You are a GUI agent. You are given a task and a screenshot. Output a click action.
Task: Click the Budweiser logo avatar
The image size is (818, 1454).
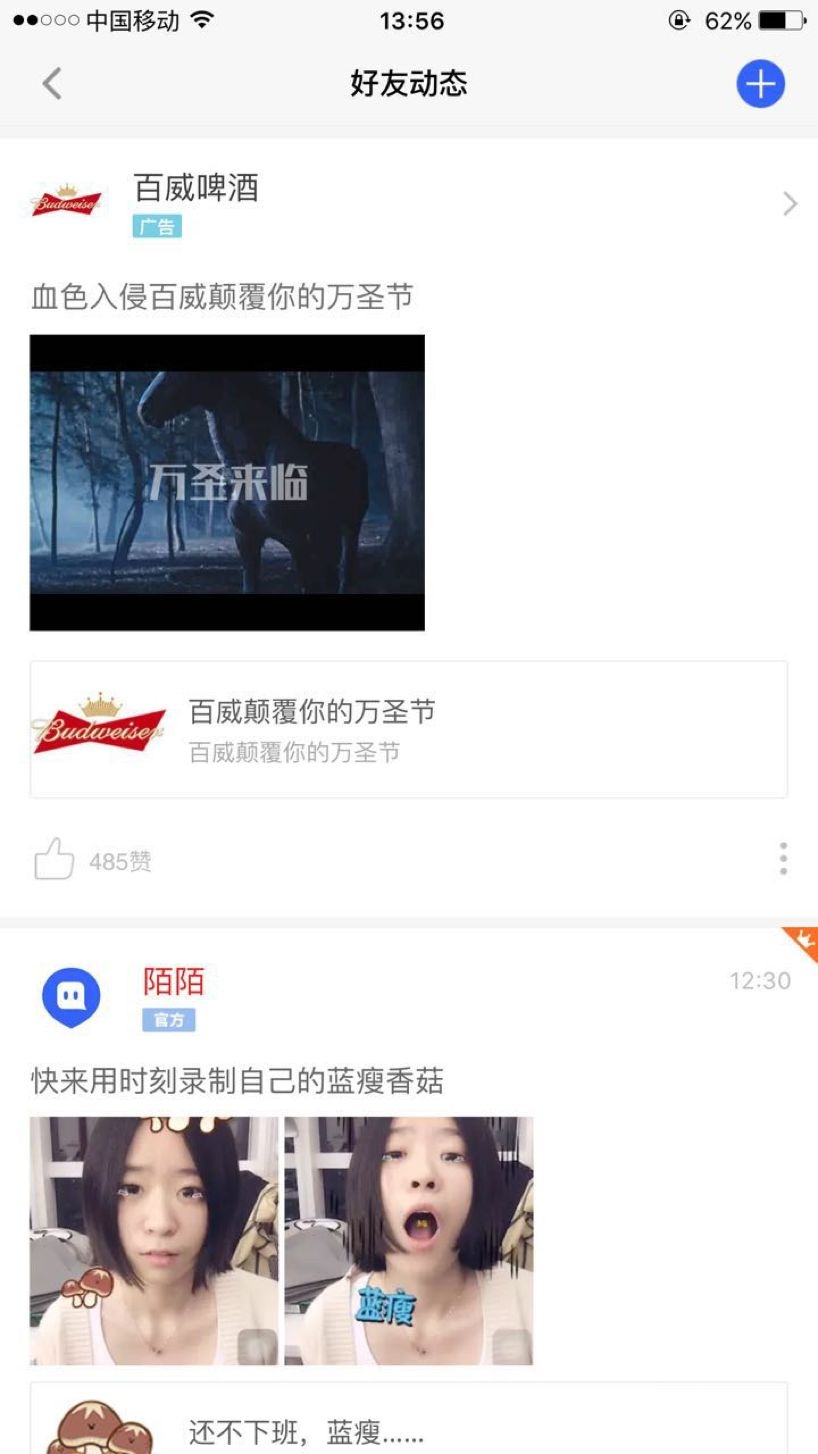pyautogui.click(x=64, y=199)
